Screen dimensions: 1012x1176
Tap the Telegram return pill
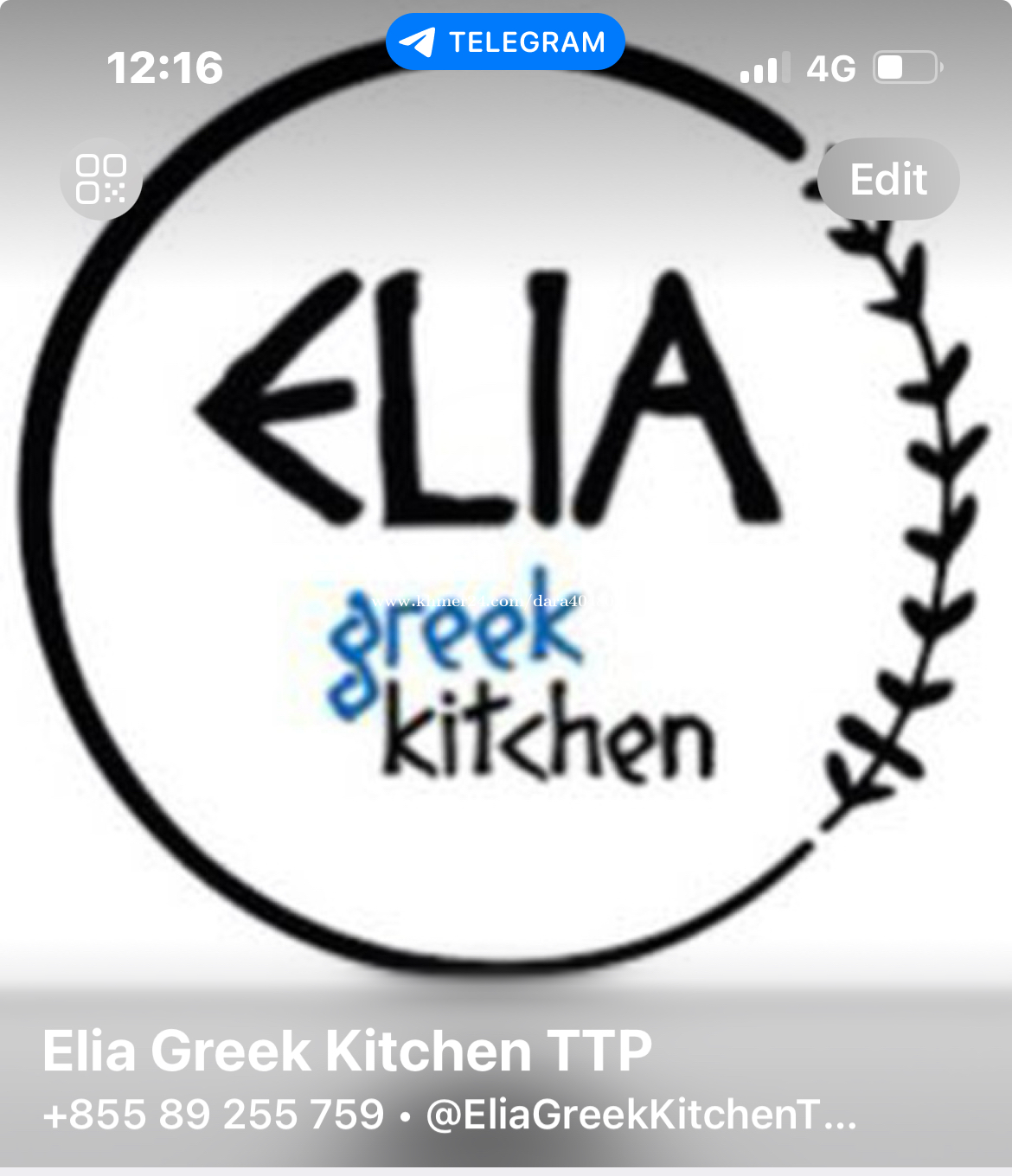(505, 42)
